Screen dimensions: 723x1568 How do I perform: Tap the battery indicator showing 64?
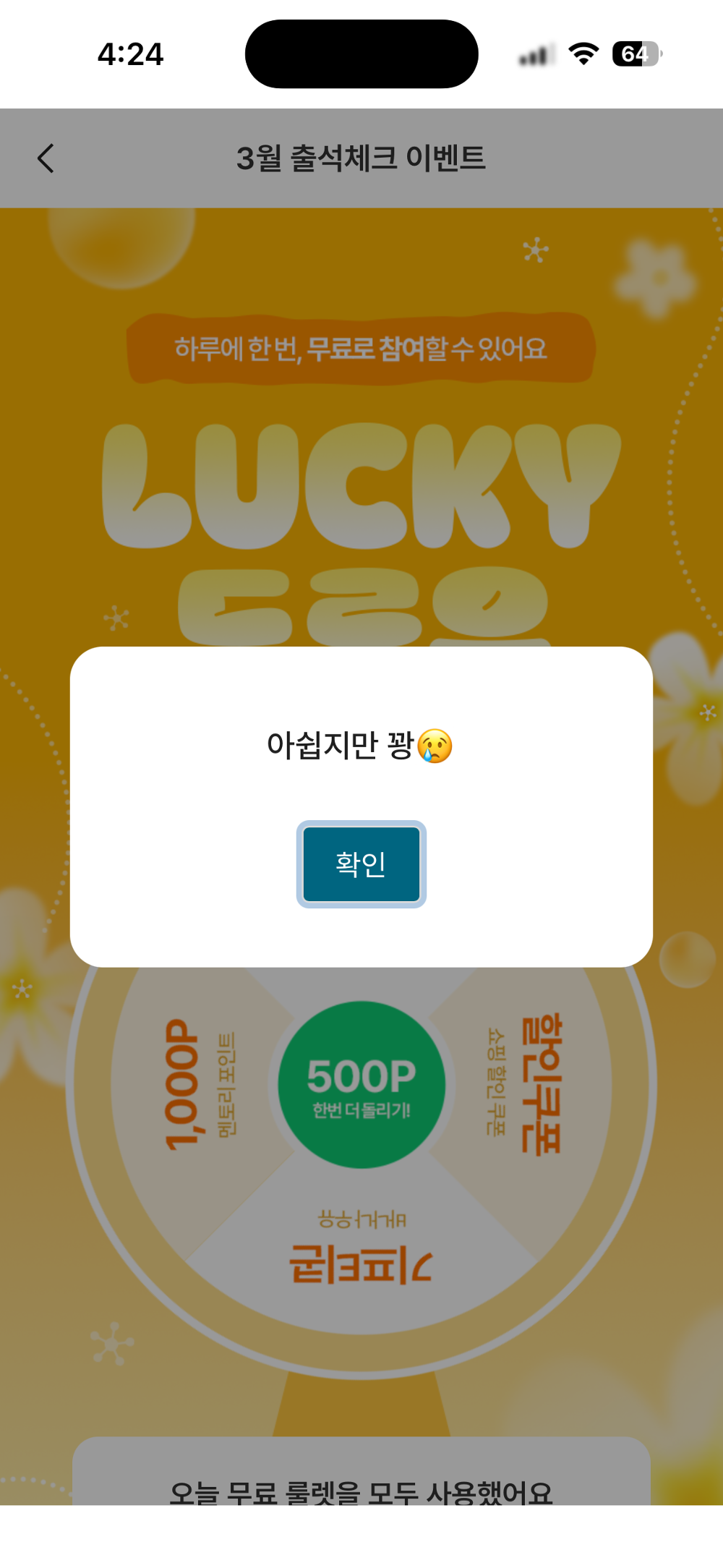tap(635, 54)
